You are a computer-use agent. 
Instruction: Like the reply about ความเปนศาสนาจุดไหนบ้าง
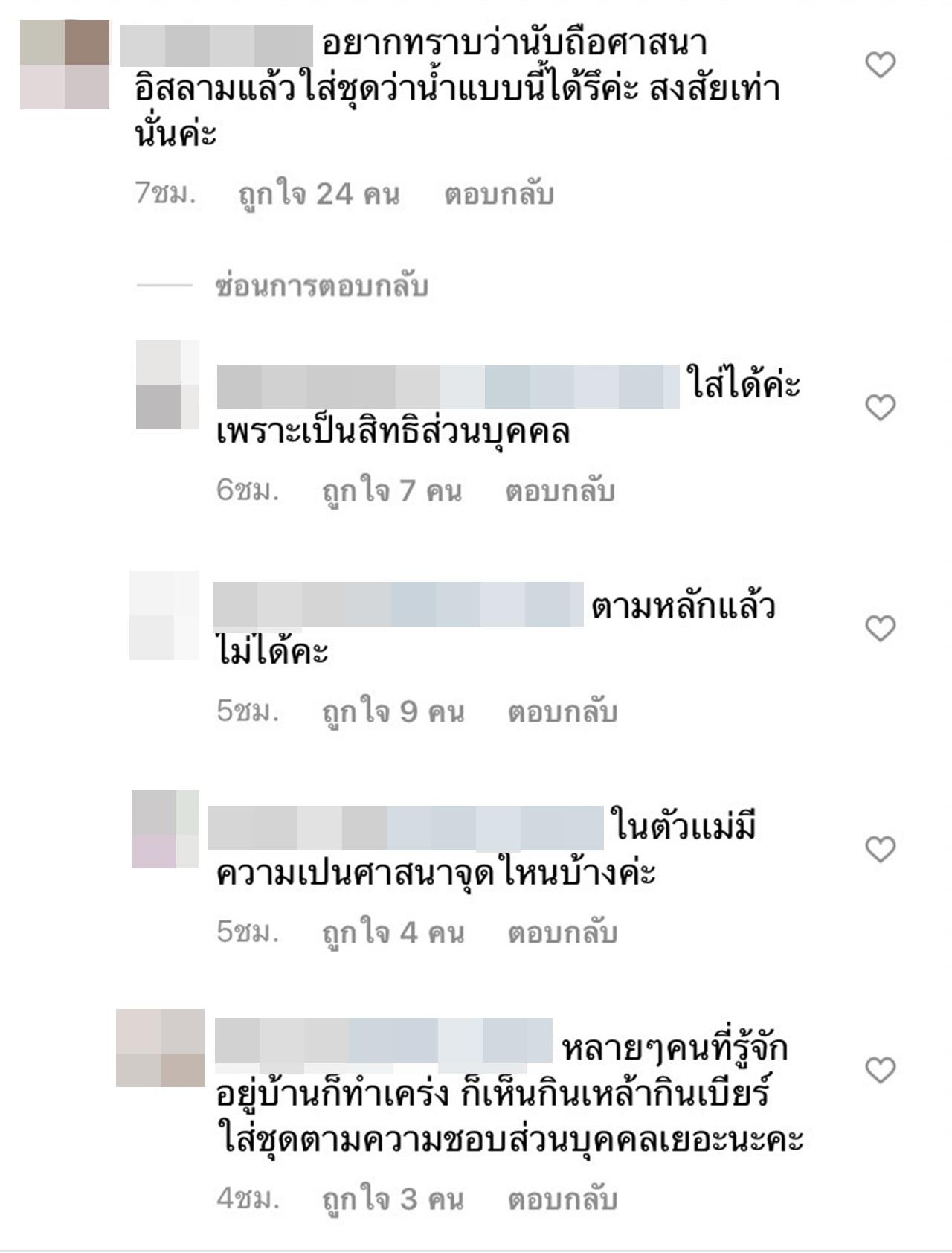(880, 849)
